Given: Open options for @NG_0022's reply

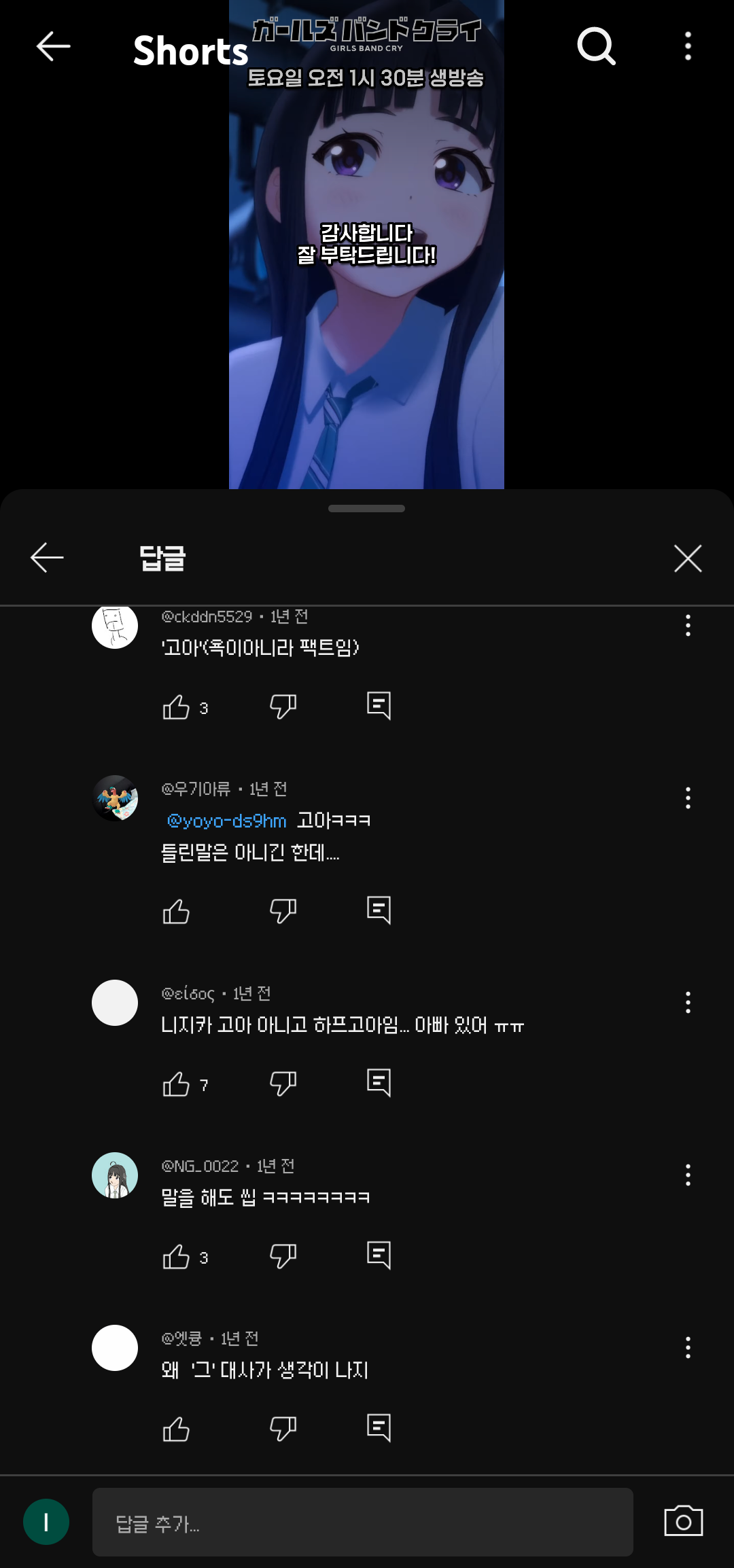Looking at the screenshot, I should pos(688,1175).
